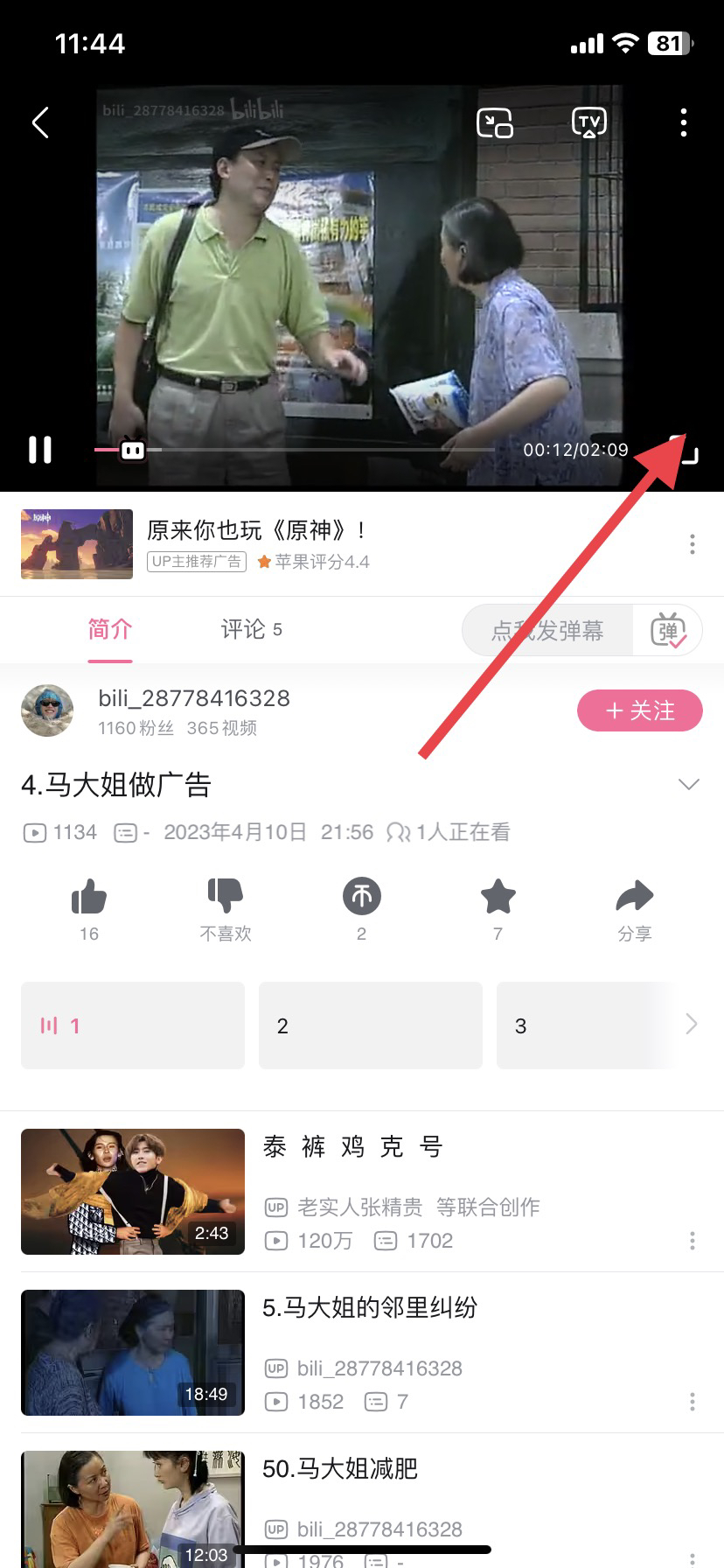Follow bili_28778416328 with 关注 button
Viewport: 724px width, 1568px height.
(639, 710)
